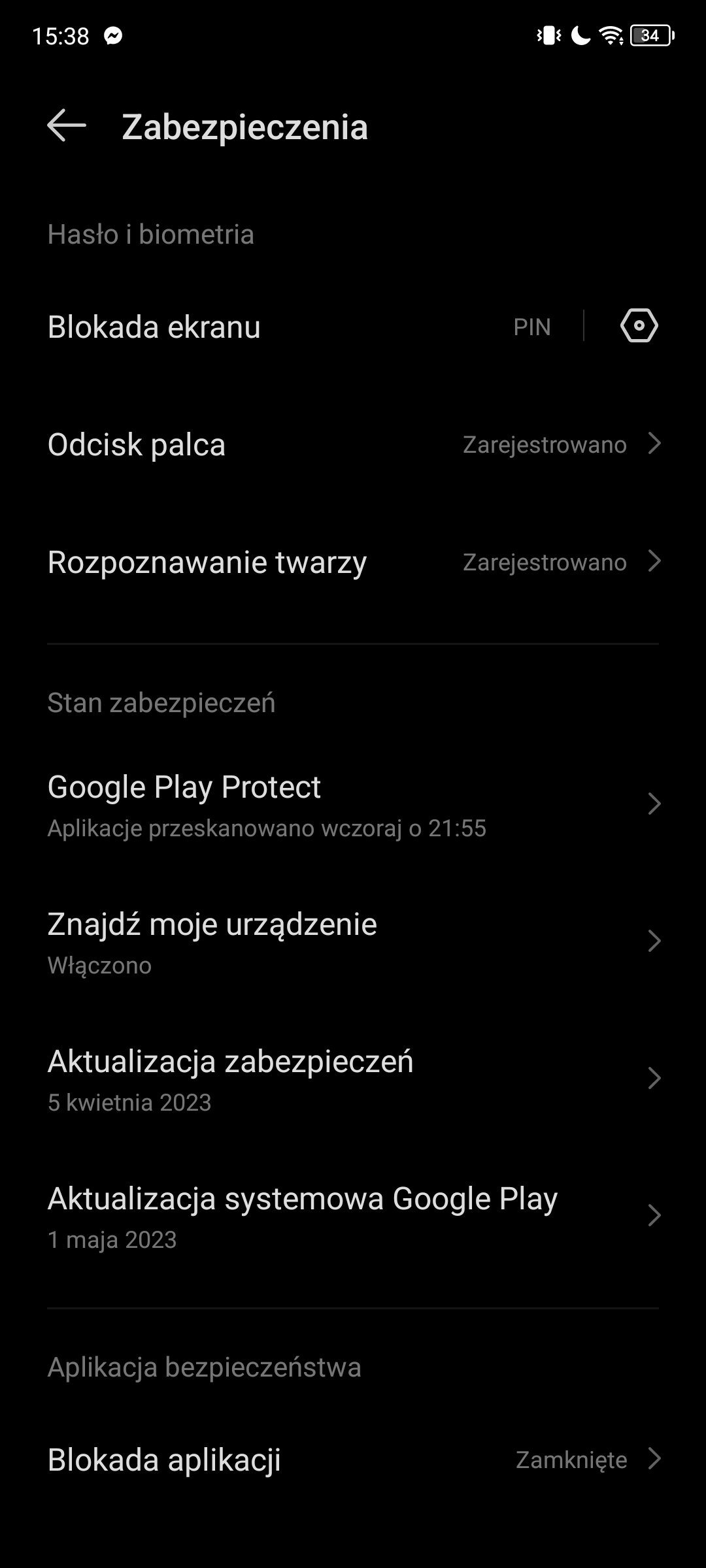
Task: Check Aktualizacja zabezpieczeń
Action: 353,1079
